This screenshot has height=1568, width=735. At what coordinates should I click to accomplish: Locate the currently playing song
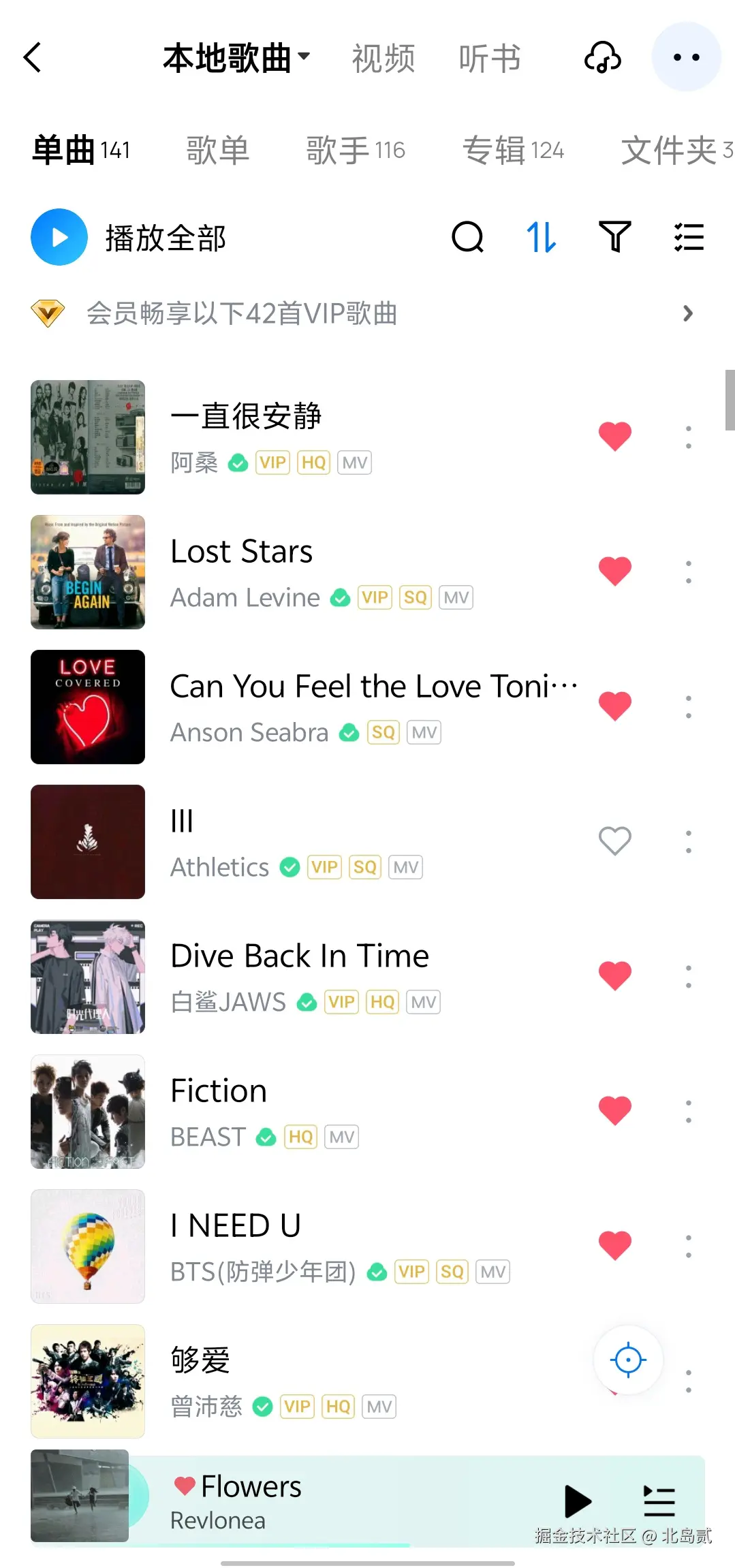pyautogui.click(x=628, y=1360)
